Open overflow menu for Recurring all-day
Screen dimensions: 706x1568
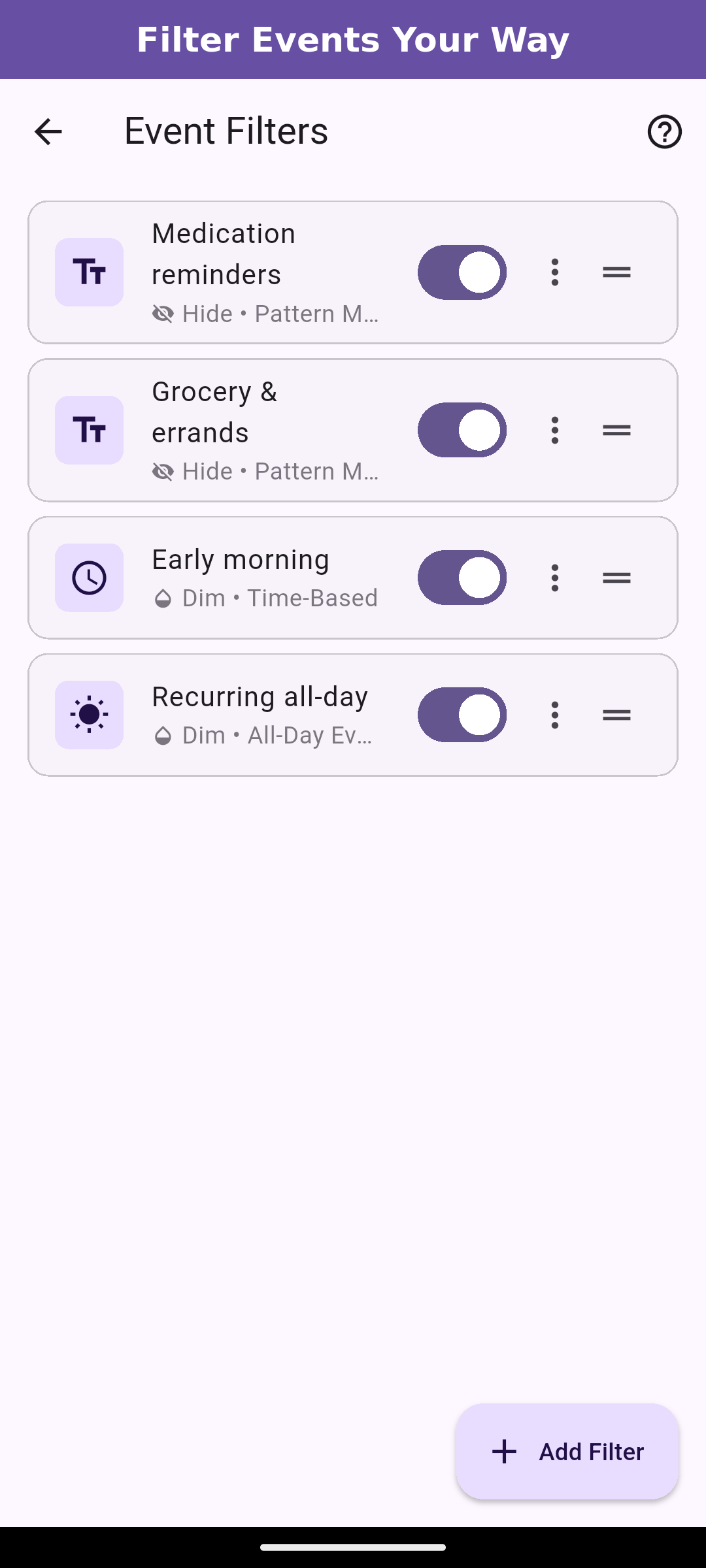click(554, 715)
